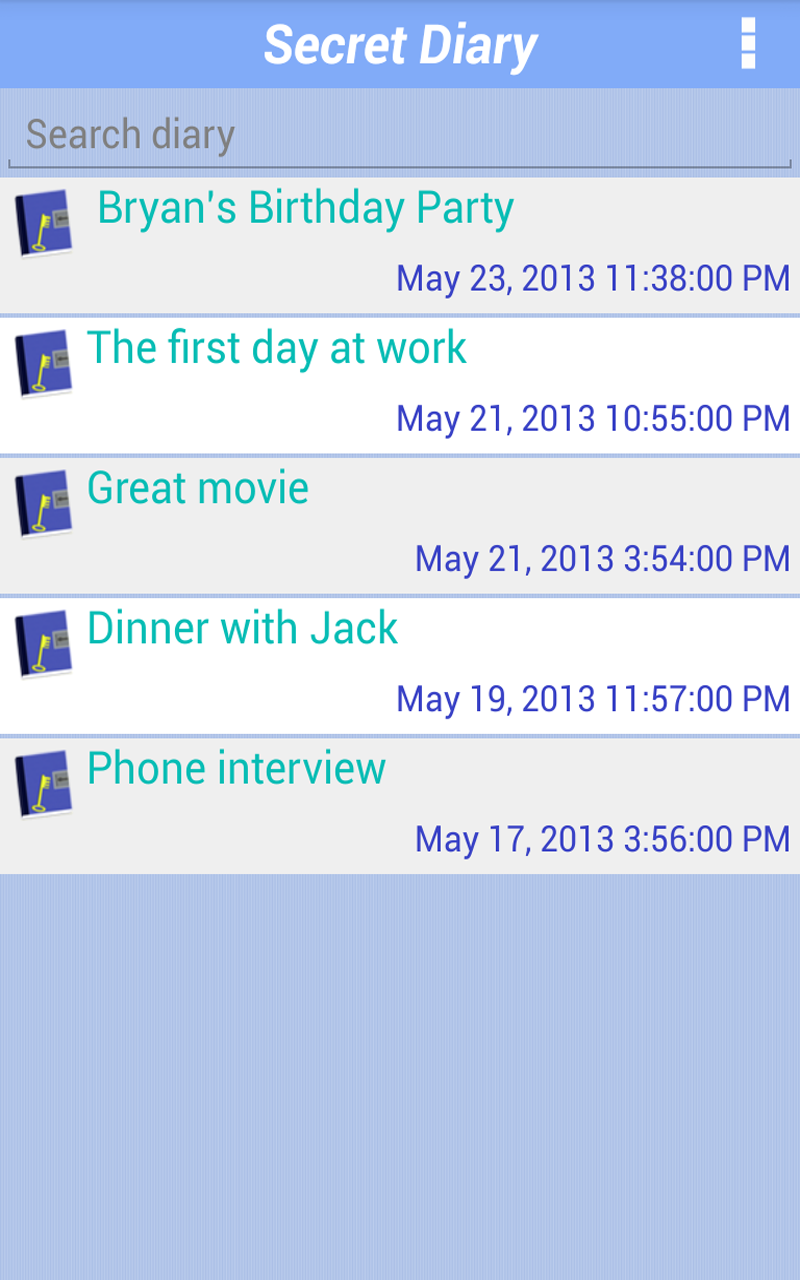Open the entry titled Bryan's Birthday Party

pos(307,207)
